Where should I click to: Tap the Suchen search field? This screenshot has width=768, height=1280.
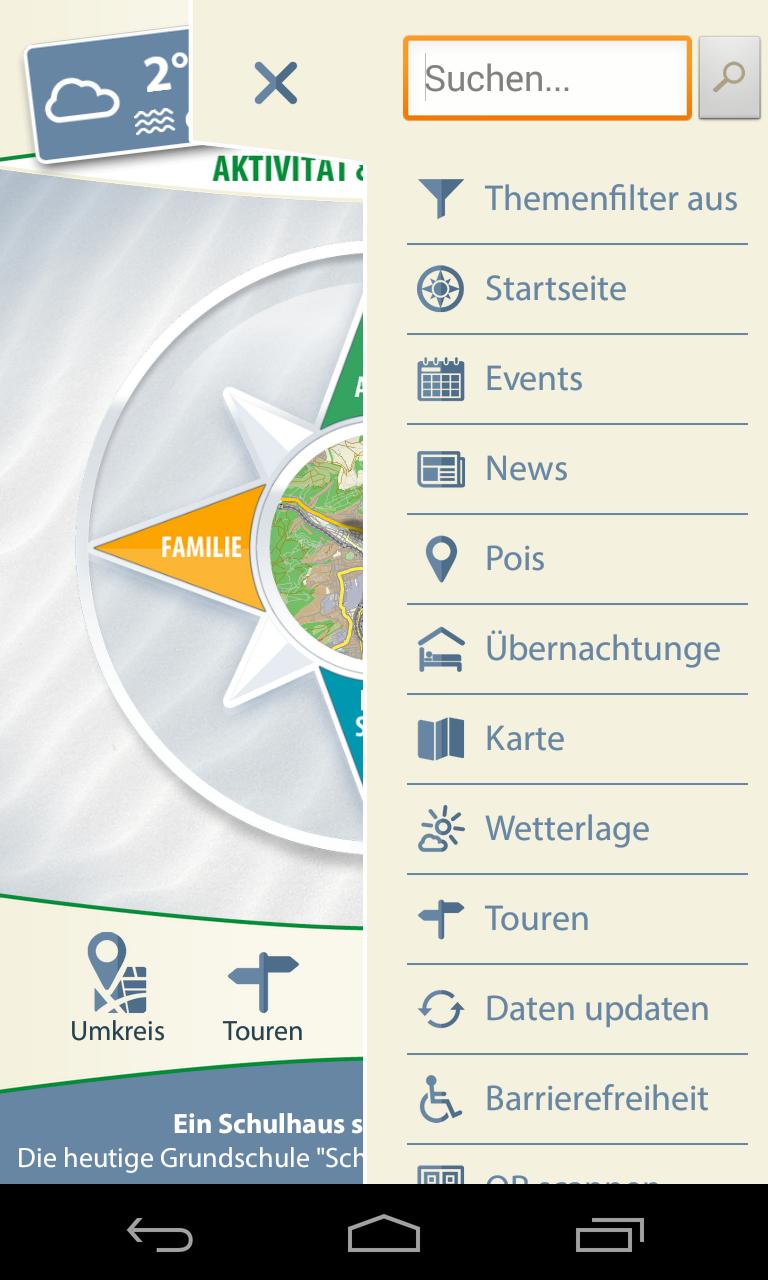click(x=547, y=79)
